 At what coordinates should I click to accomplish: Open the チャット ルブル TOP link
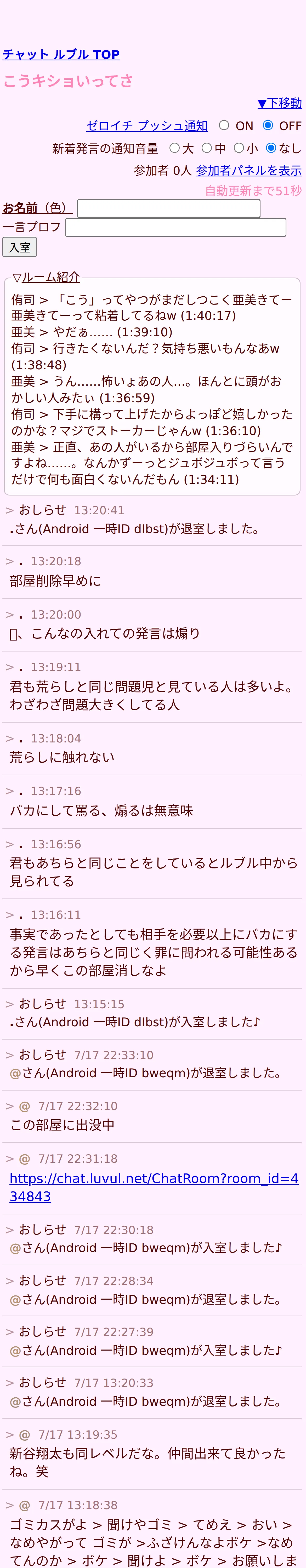tap(61, 54)
